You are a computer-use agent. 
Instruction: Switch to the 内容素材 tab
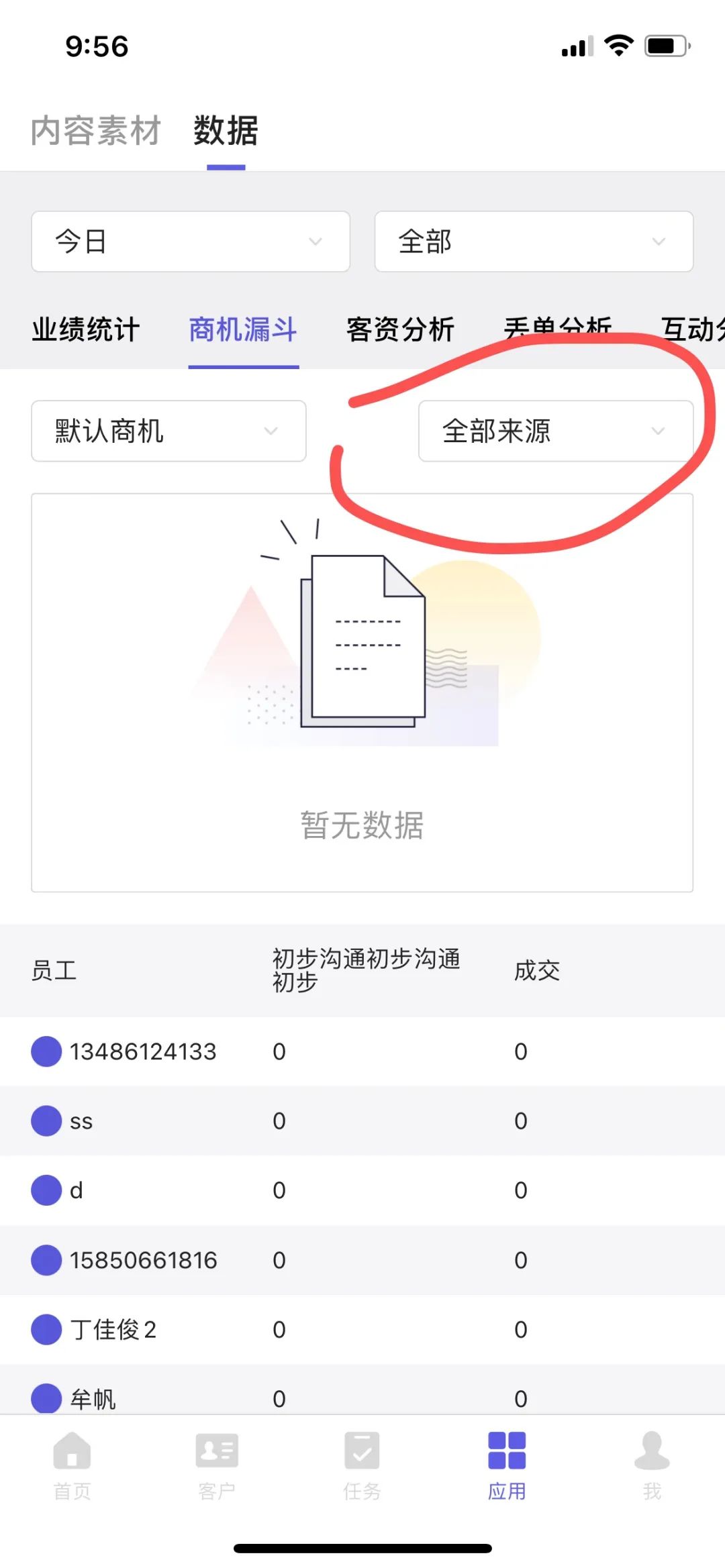point(95,132)
